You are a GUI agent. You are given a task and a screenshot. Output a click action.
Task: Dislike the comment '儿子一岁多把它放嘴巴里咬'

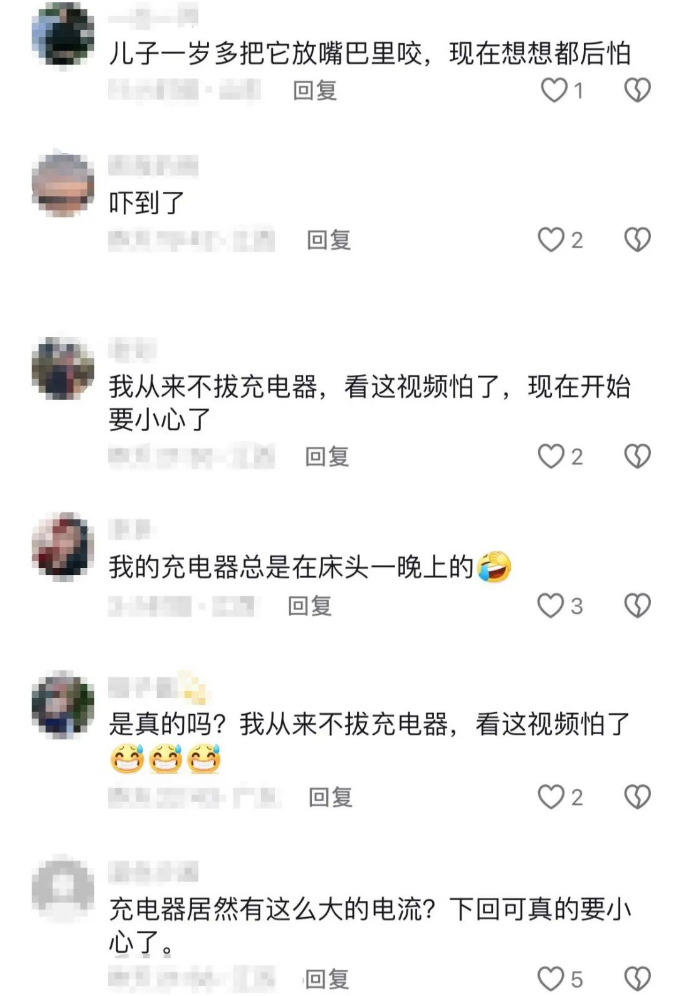tap(637, 91)
